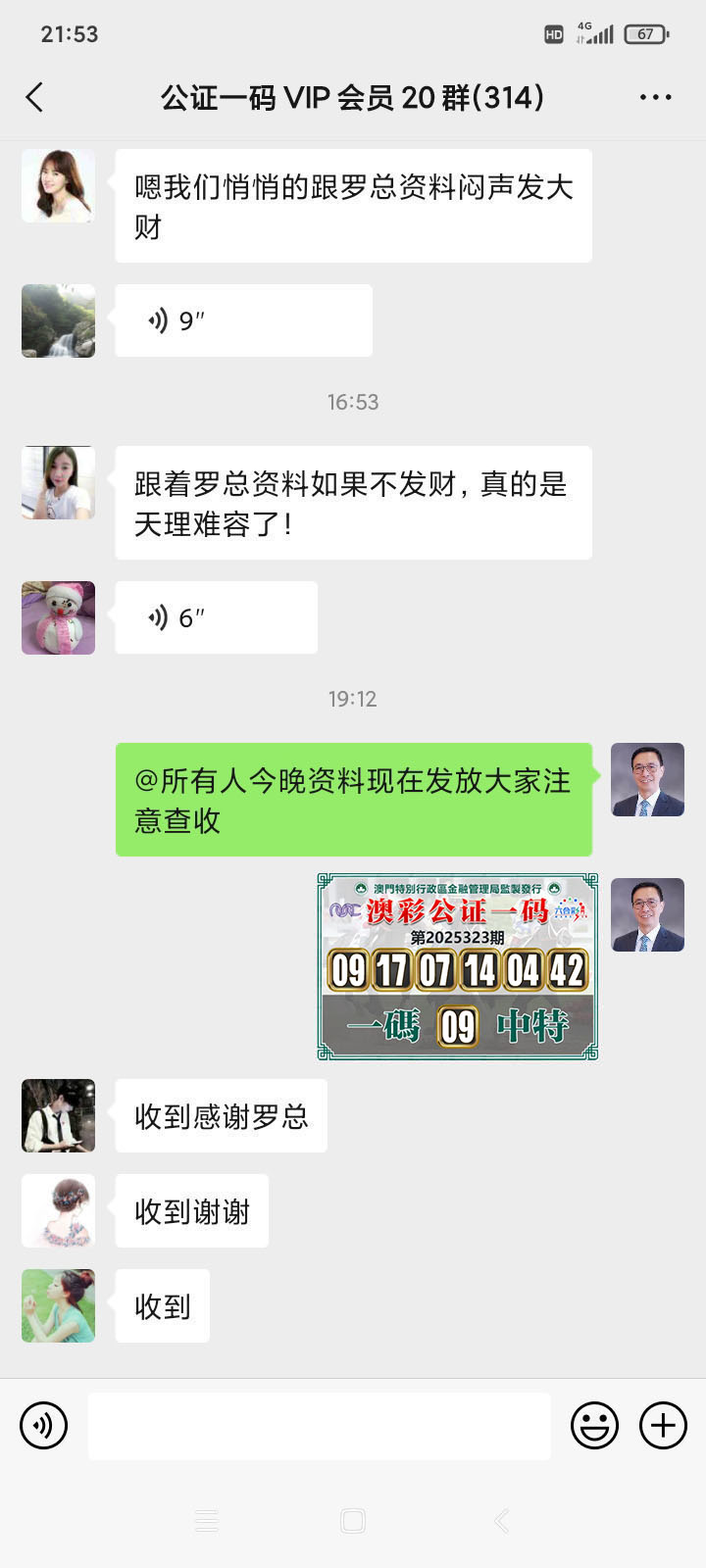Open the 澳彩公证一码 image message
706x1568 pixels.
click(x=457, y=966)
